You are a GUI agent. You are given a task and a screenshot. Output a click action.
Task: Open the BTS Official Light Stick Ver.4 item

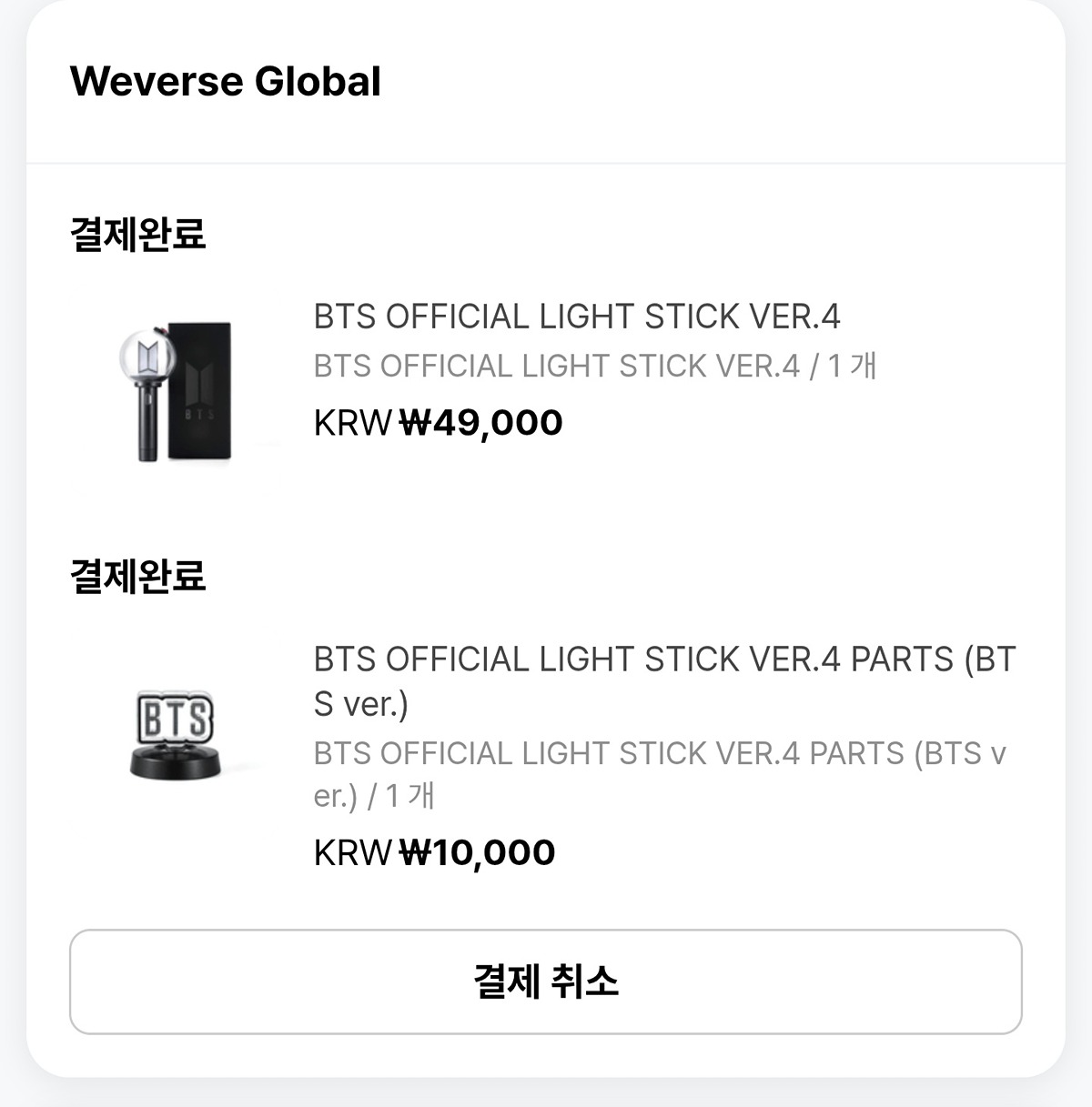click(x=576, y=317)
